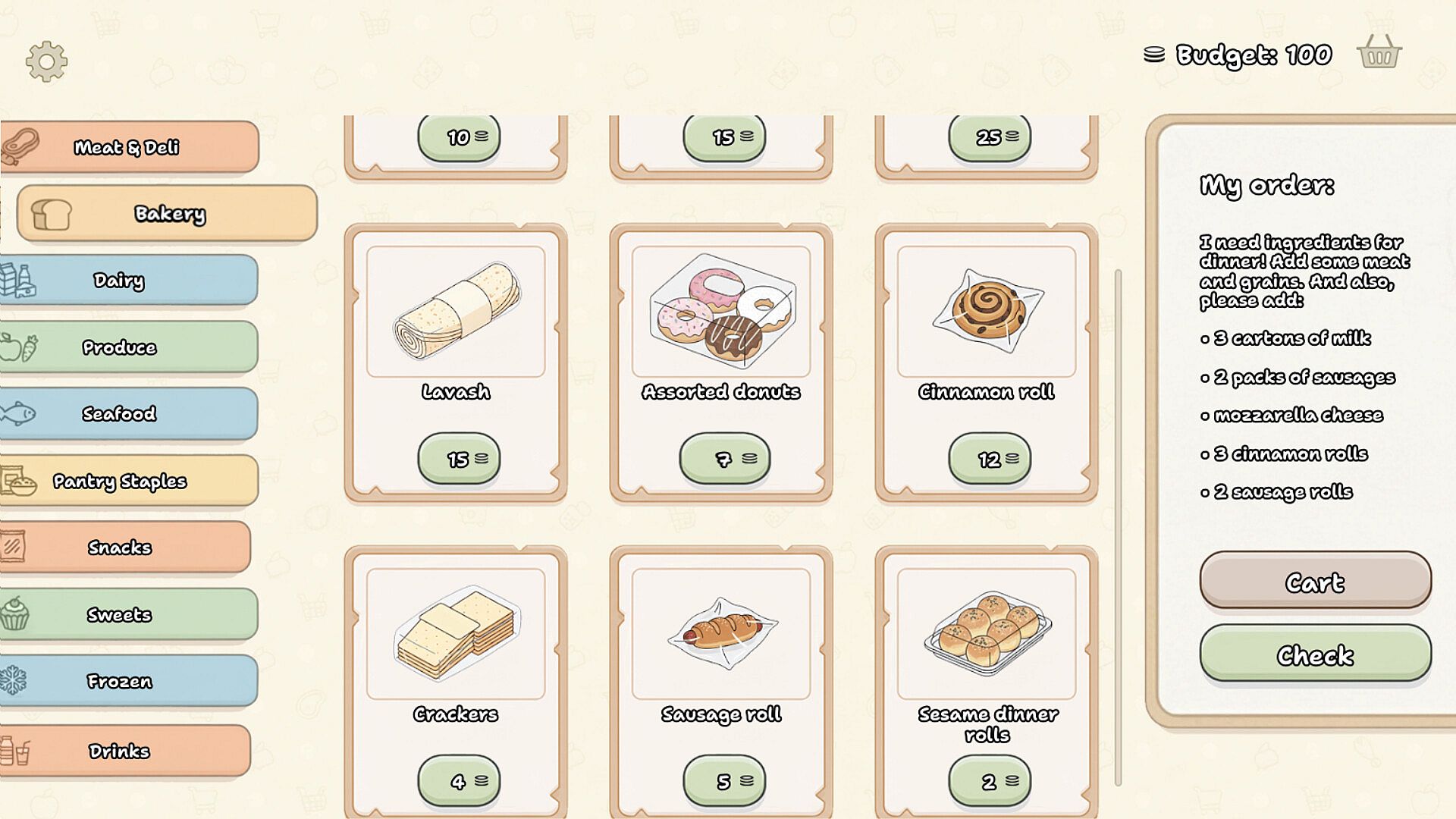Viewport: 1456px width, 819px height.
Task: Tap Check to verify the order
Action: coord(1315,654)
